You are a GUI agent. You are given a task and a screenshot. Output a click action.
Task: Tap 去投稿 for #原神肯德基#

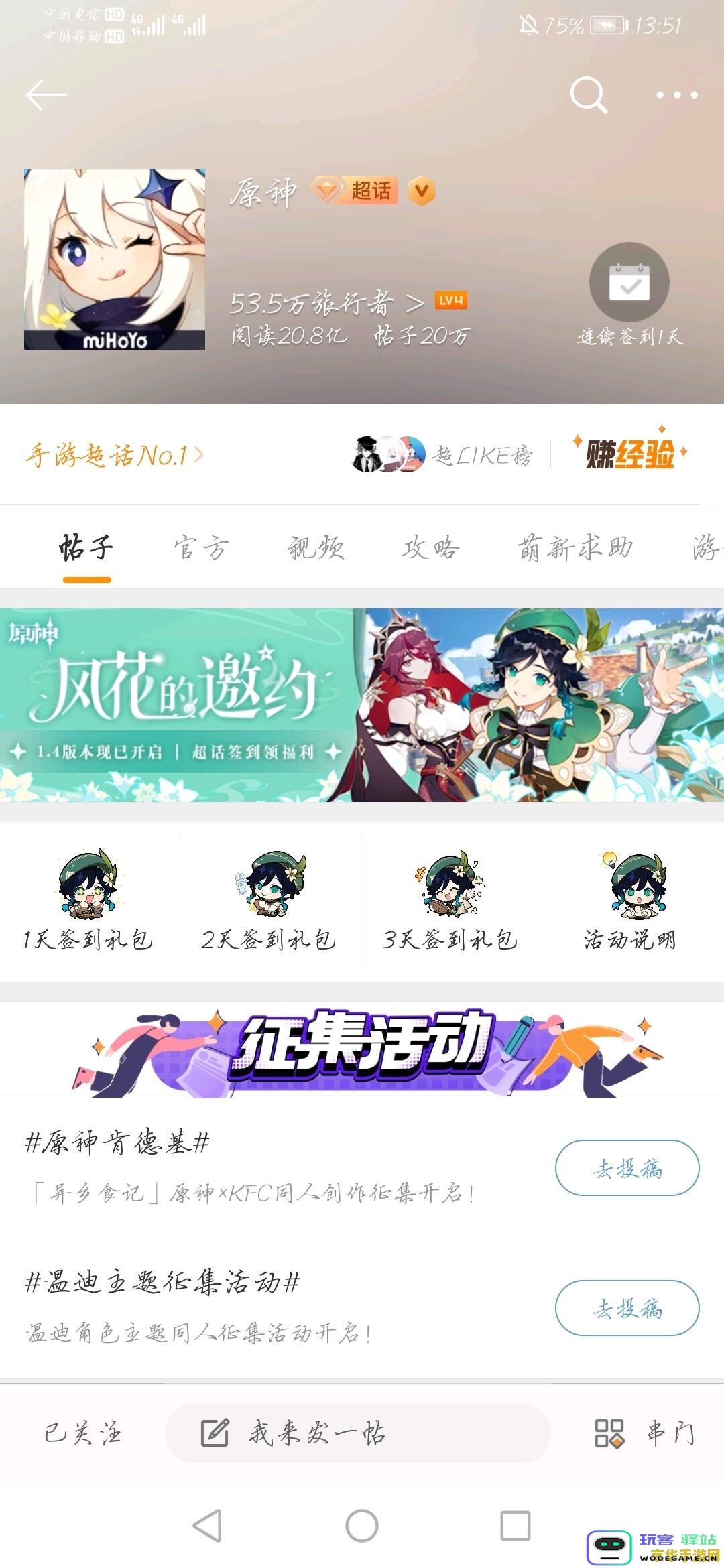pyautogui.click(x=627, y=1168)
